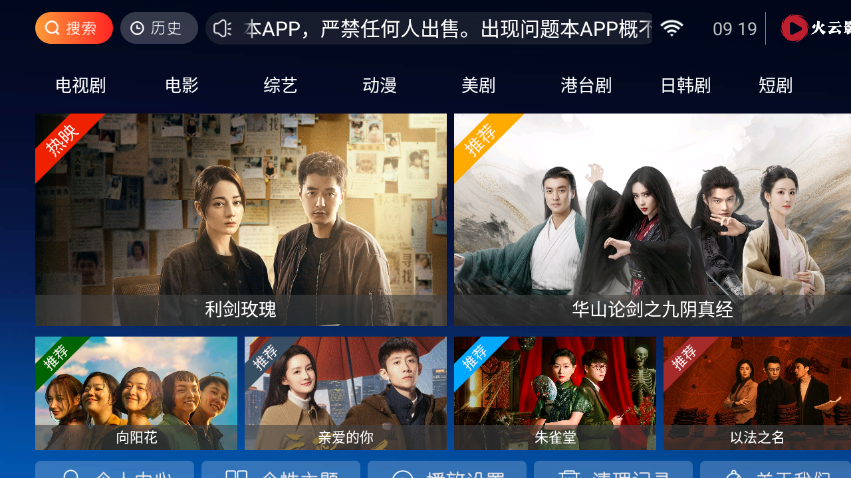Select the 综艺 tab

click(281, 85)
